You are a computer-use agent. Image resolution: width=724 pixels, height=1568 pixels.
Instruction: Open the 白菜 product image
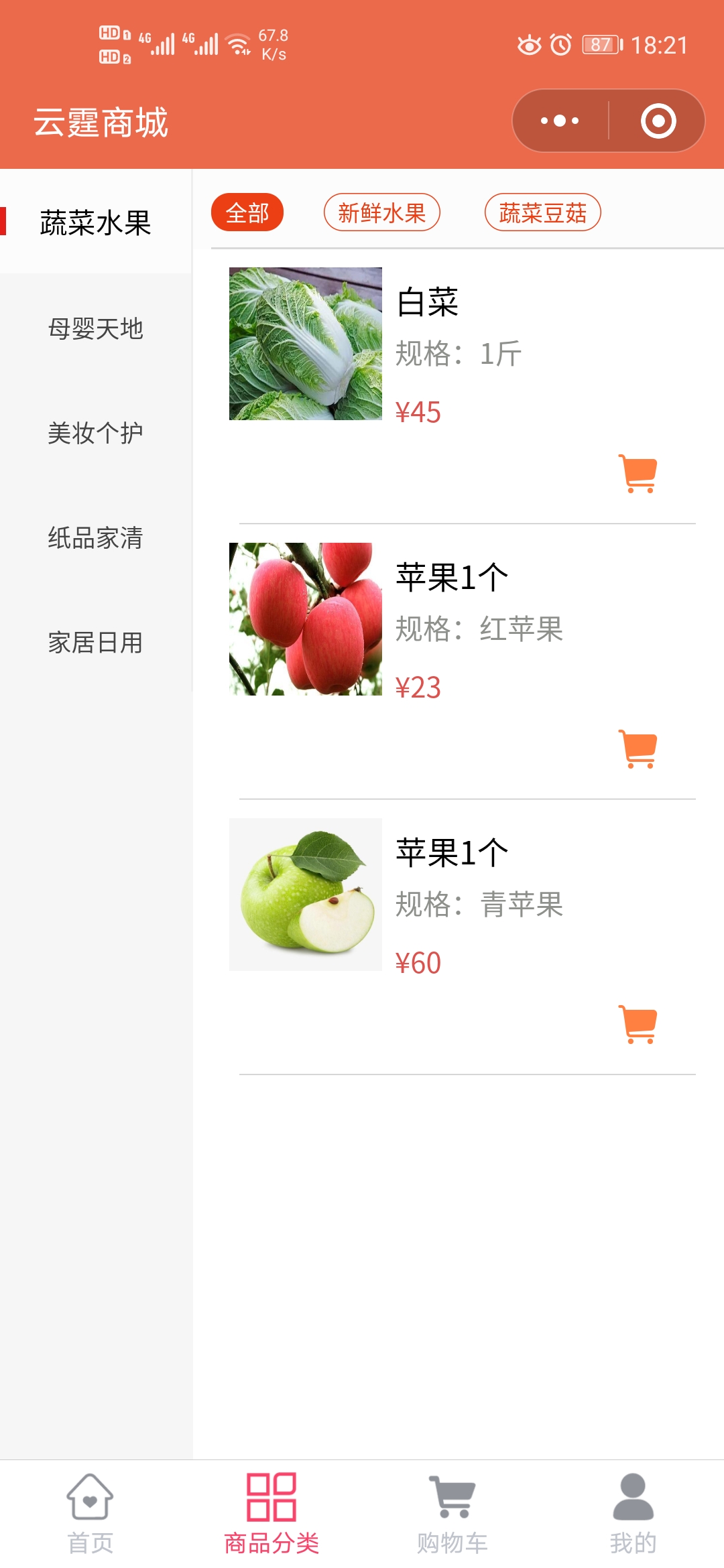[306, 344]
